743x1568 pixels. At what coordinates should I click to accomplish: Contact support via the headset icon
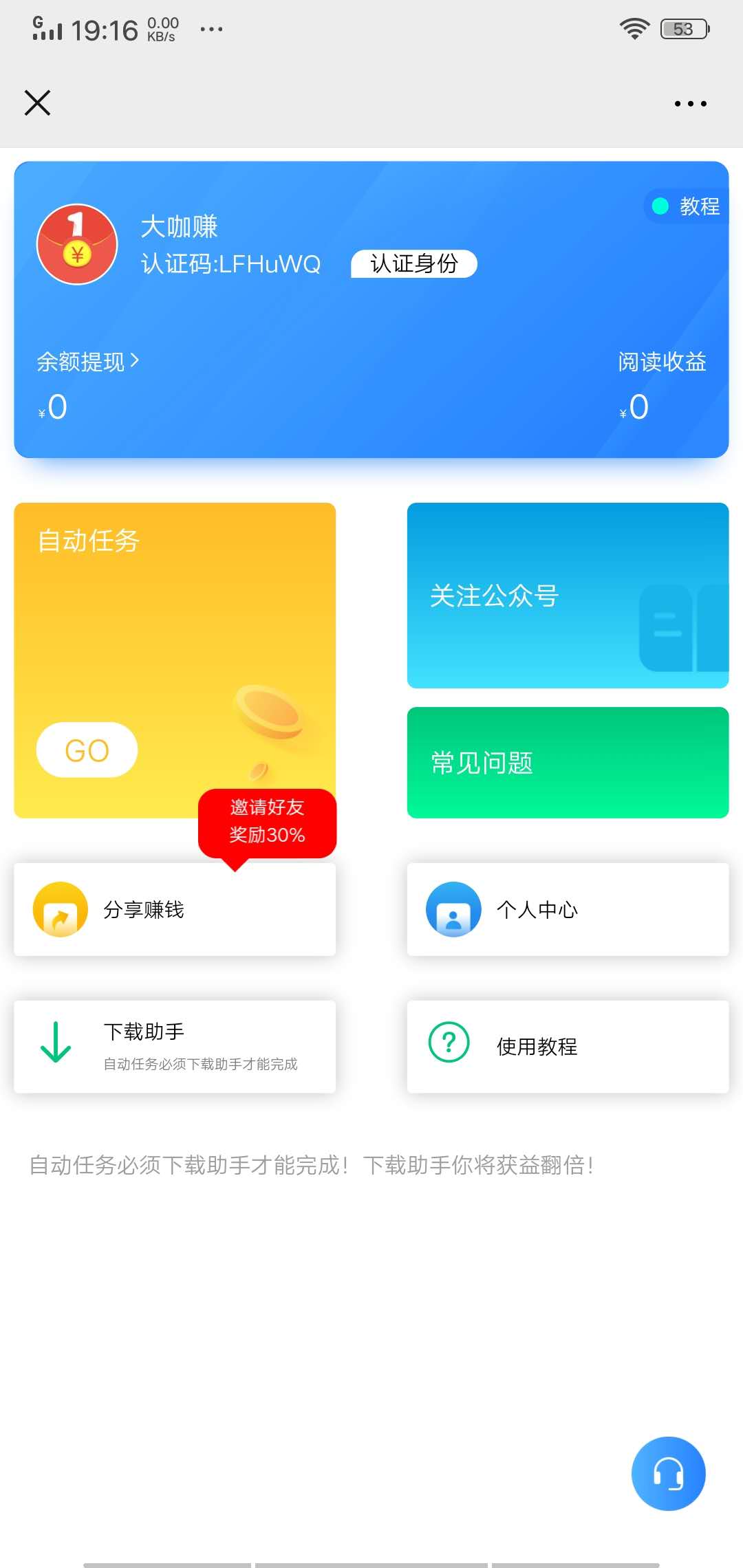point(668,1473)
